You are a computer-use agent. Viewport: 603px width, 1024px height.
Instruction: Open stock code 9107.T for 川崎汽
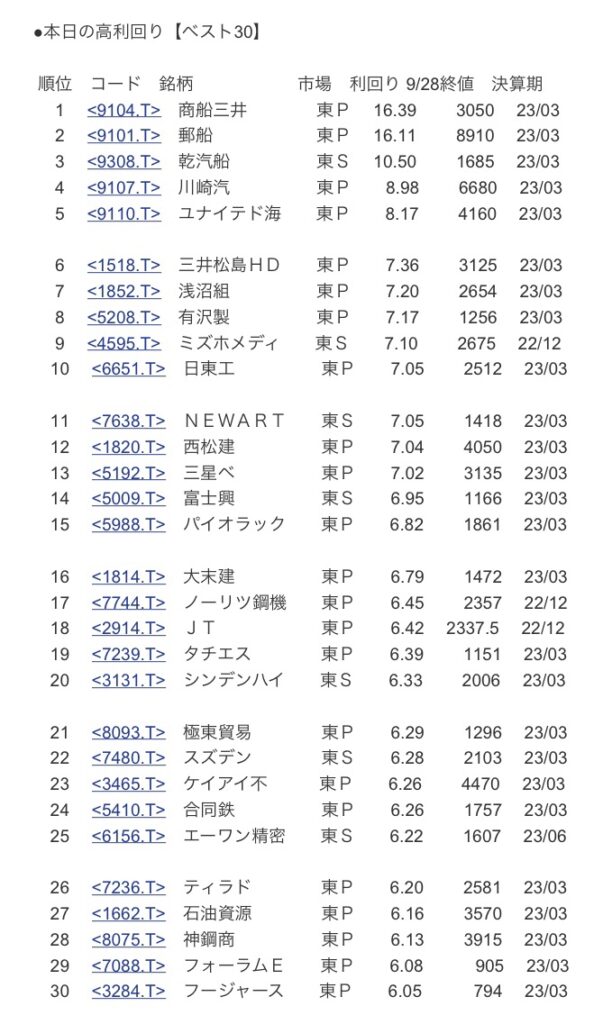pyautogui.click(x=124, y=188)
